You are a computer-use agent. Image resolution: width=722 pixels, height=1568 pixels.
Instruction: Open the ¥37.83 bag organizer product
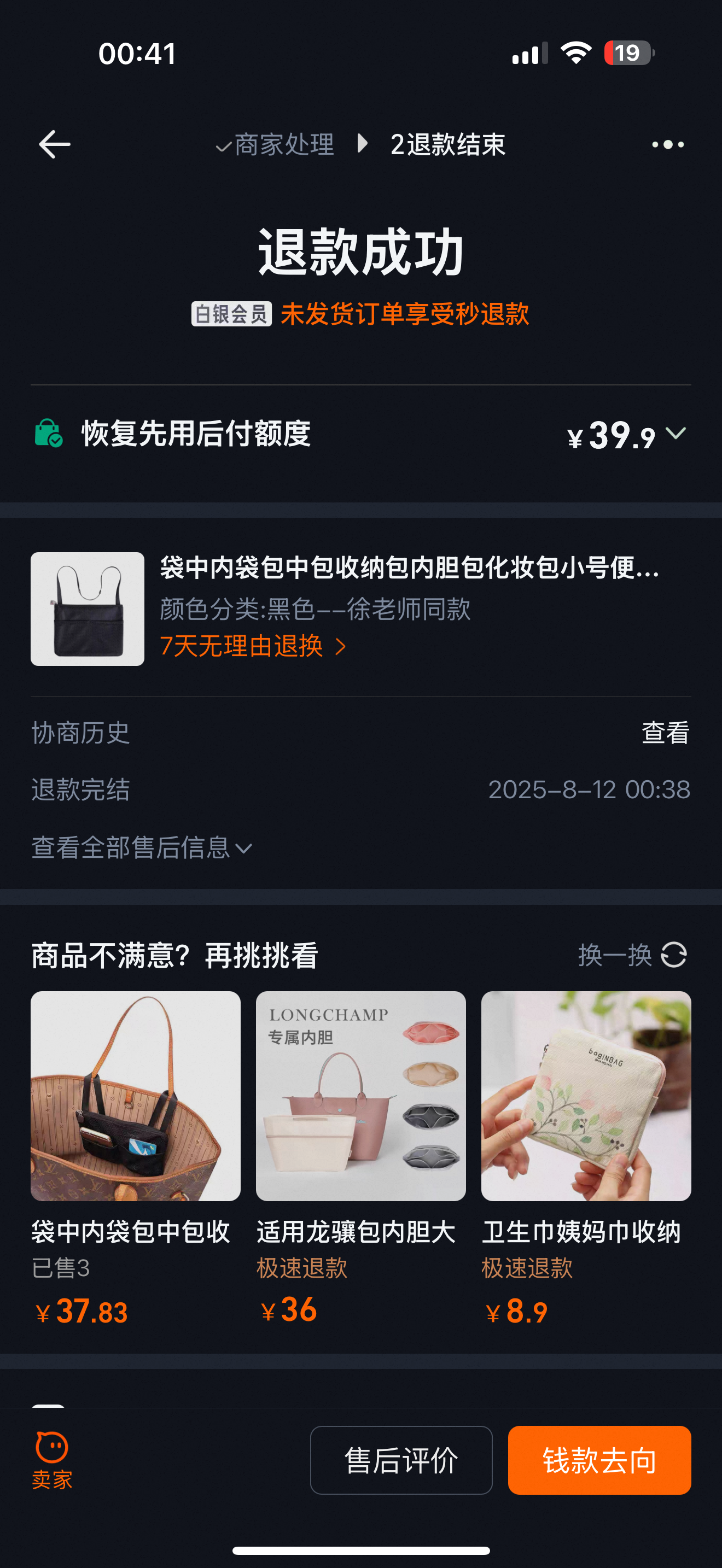coord(136,1160)
